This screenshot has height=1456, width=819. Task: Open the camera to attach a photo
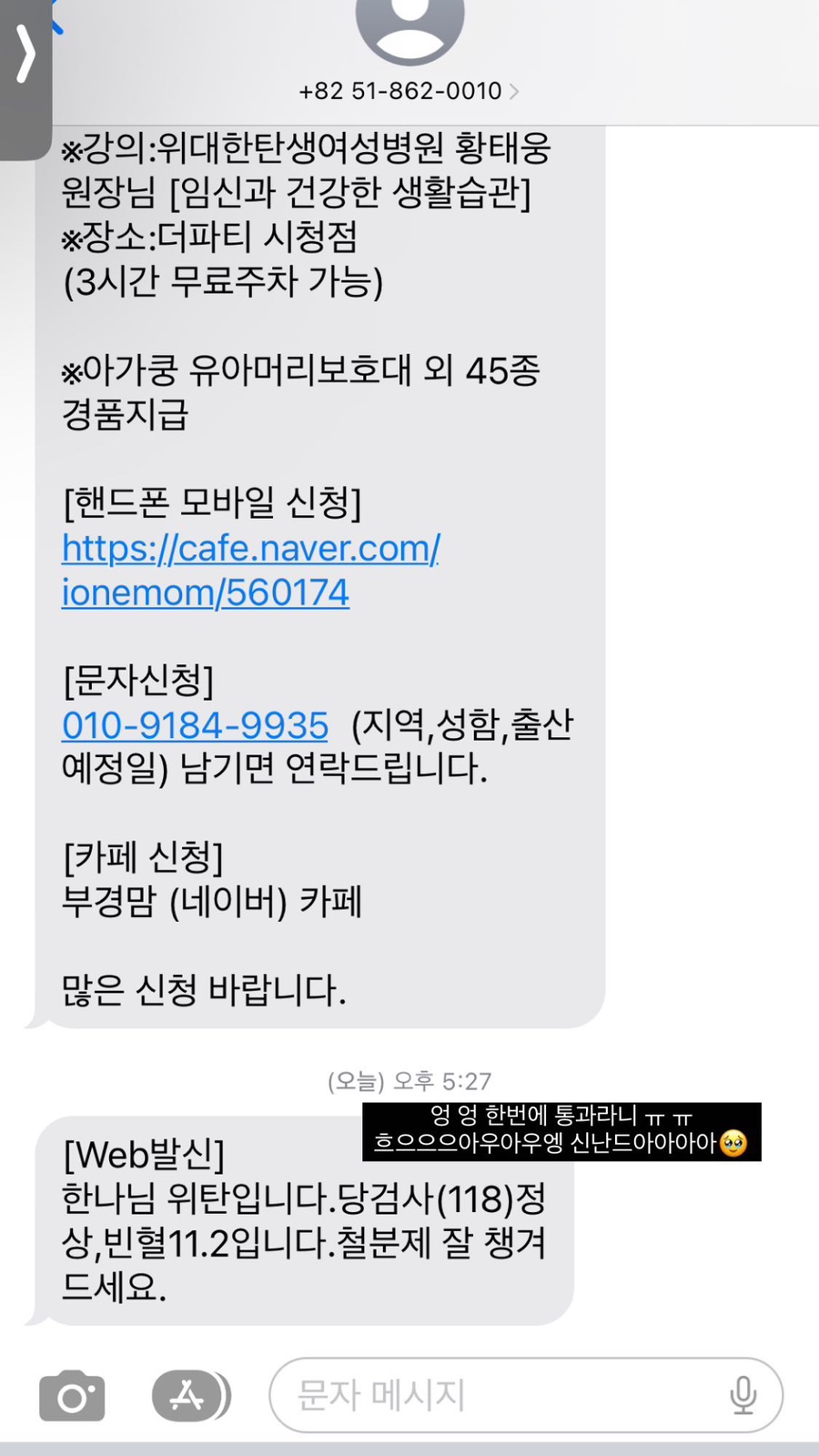[72, 1396]
